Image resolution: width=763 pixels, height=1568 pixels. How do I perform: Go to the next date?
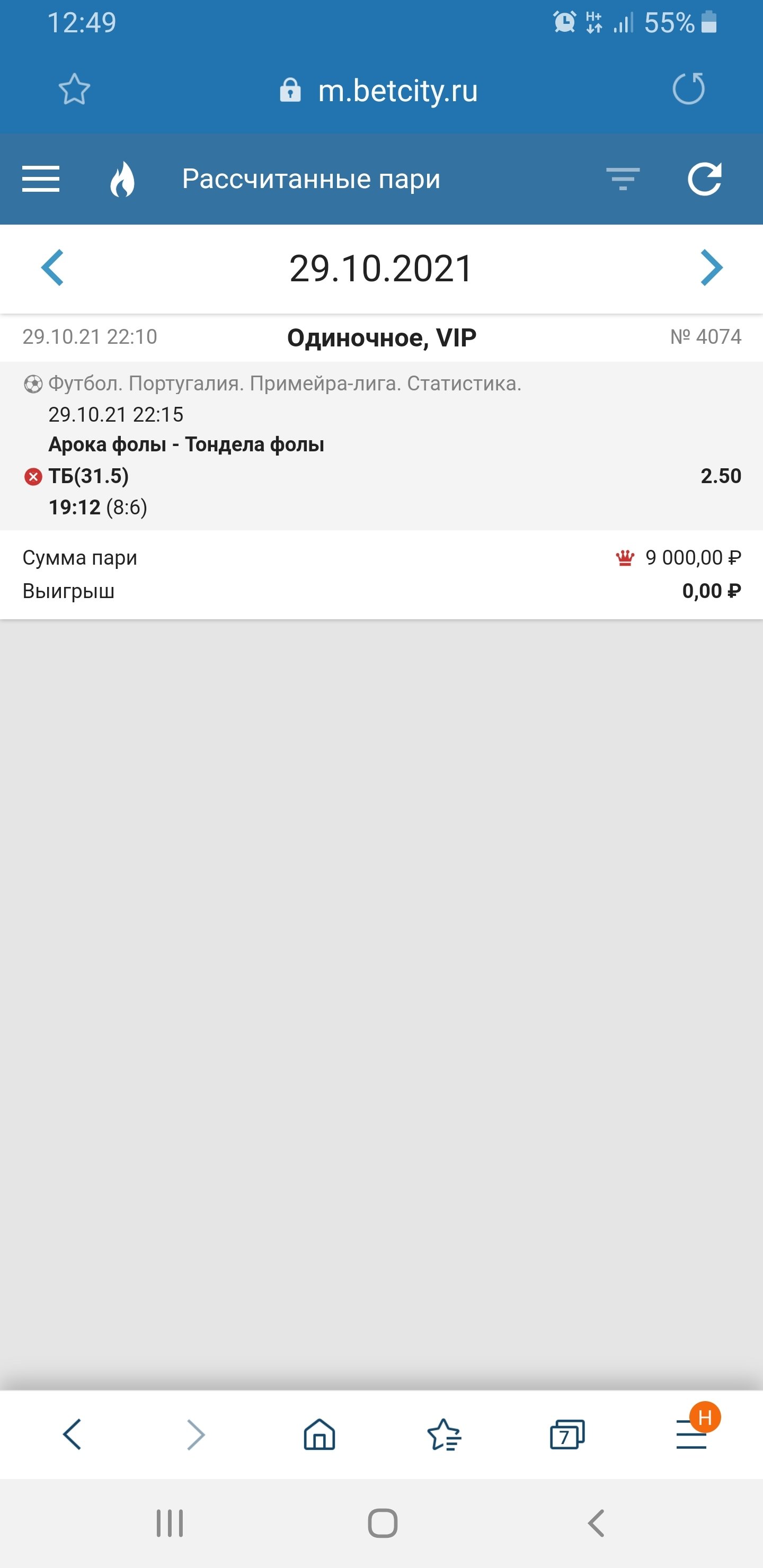[711, 268]
